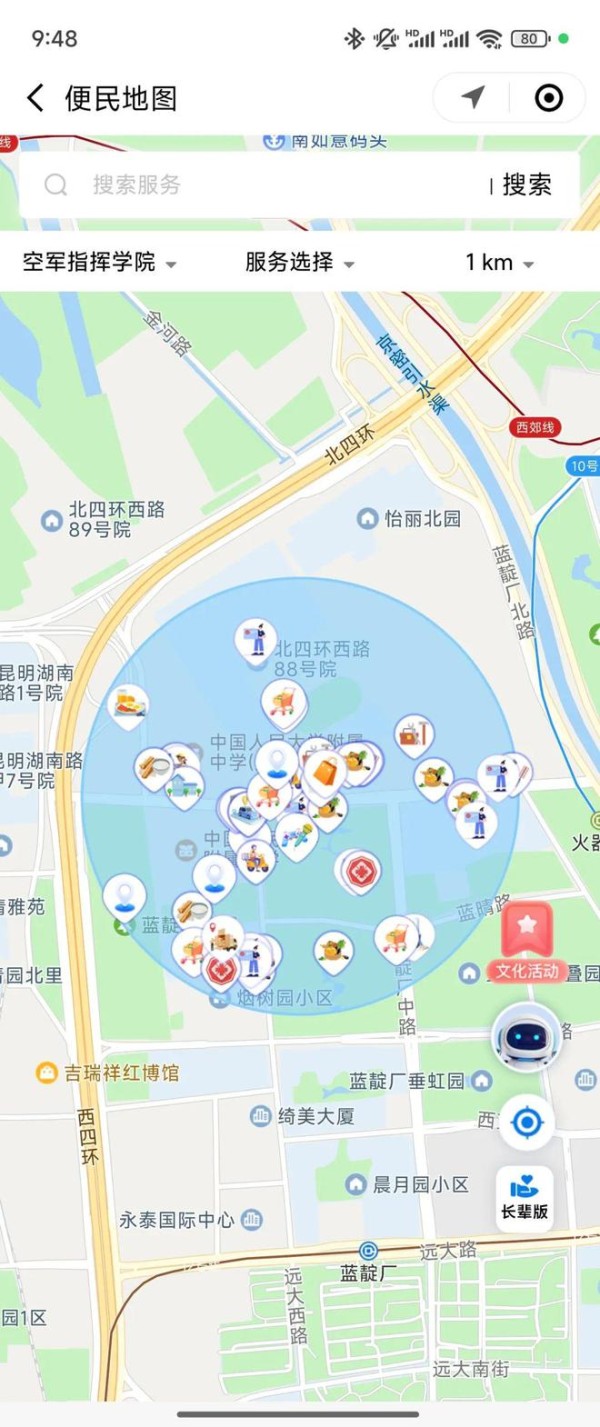Tap the orange shopping bag map marker
The width and height of the screenshot is (600, 1427).
[326, 772]
